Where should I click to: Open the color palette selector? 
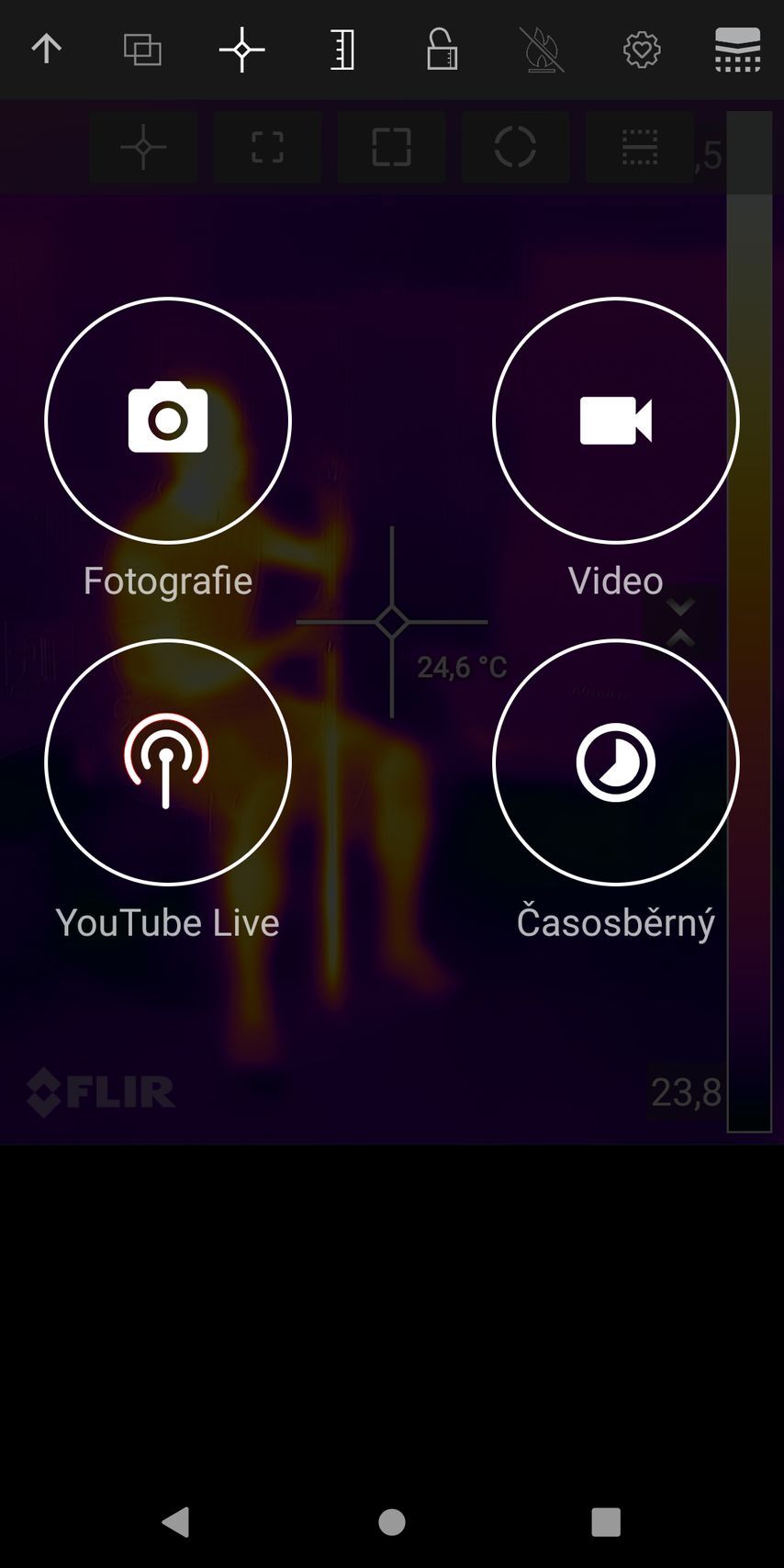point(738,49)
